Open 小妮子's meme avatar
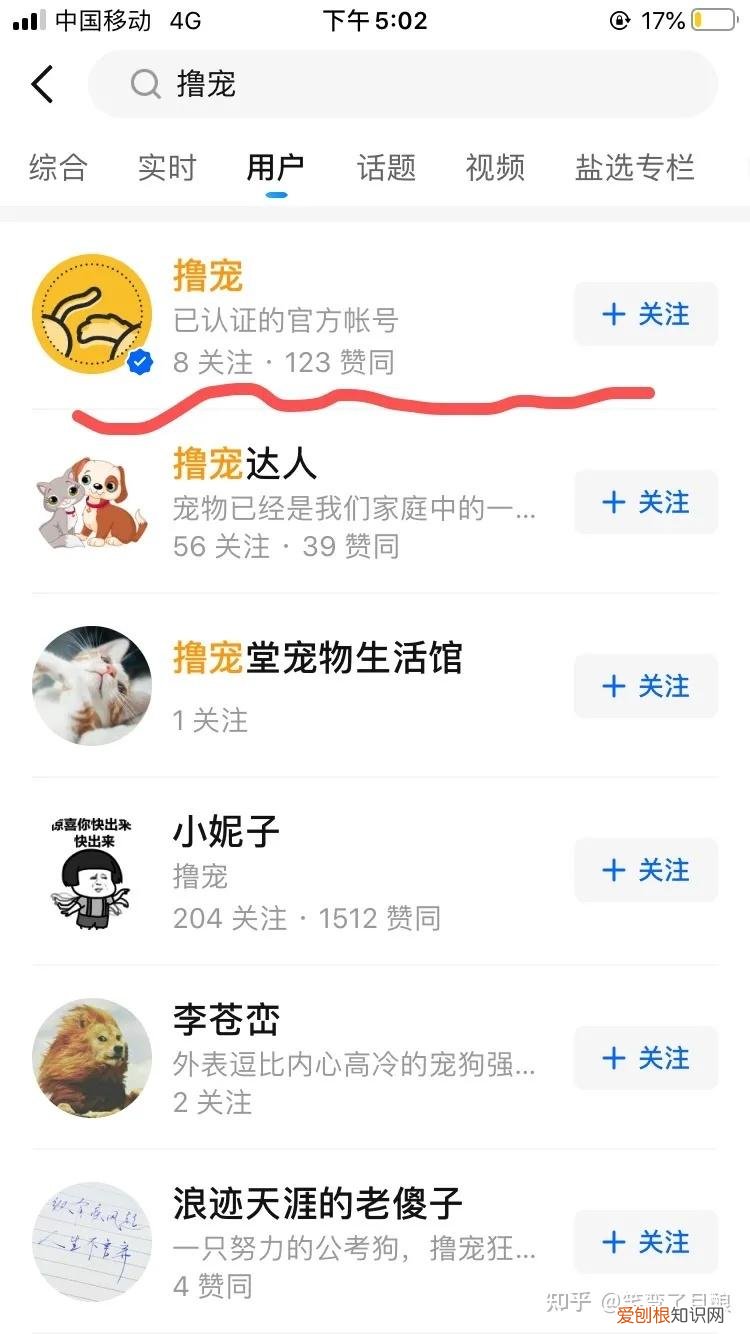 click(x=91, y=870)
